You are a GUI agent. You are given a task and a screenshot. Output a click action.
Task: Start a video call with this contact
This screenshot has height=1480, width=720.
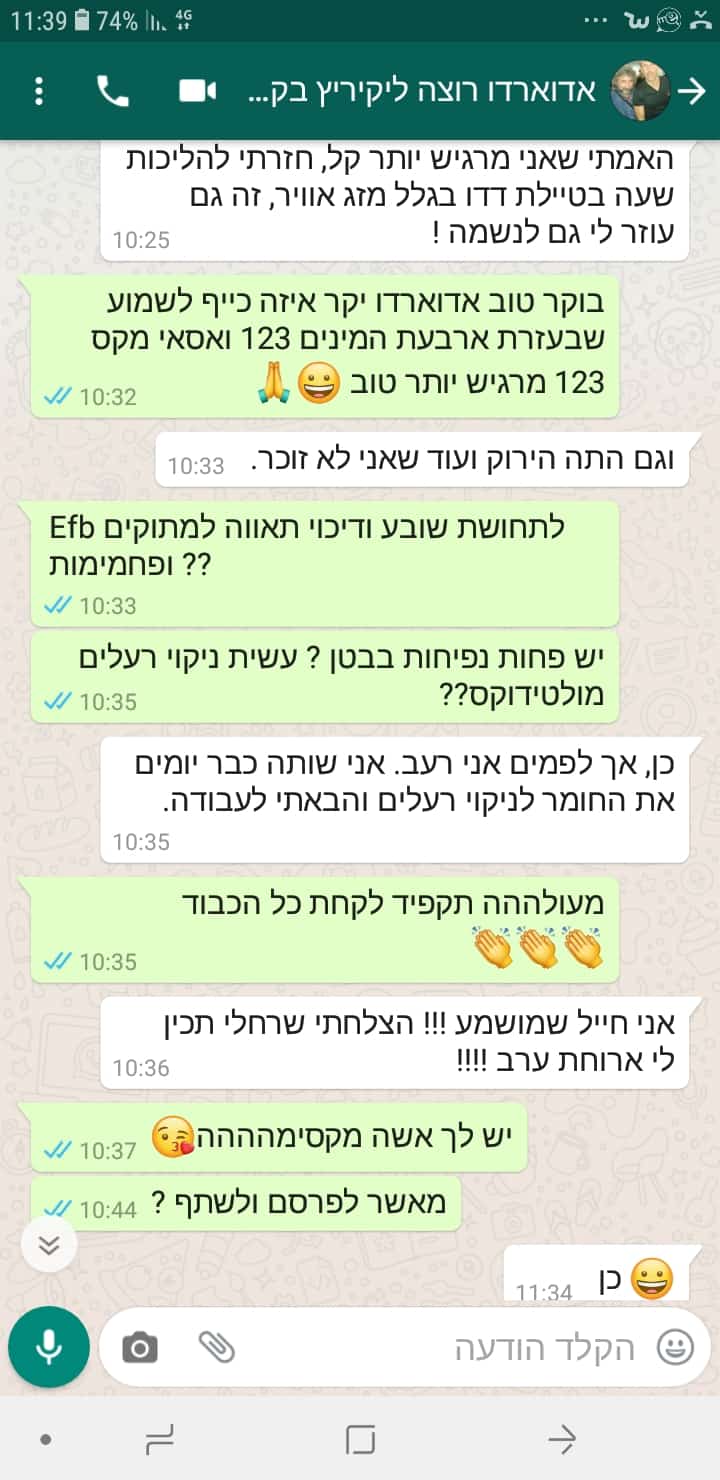coord(197,91)
